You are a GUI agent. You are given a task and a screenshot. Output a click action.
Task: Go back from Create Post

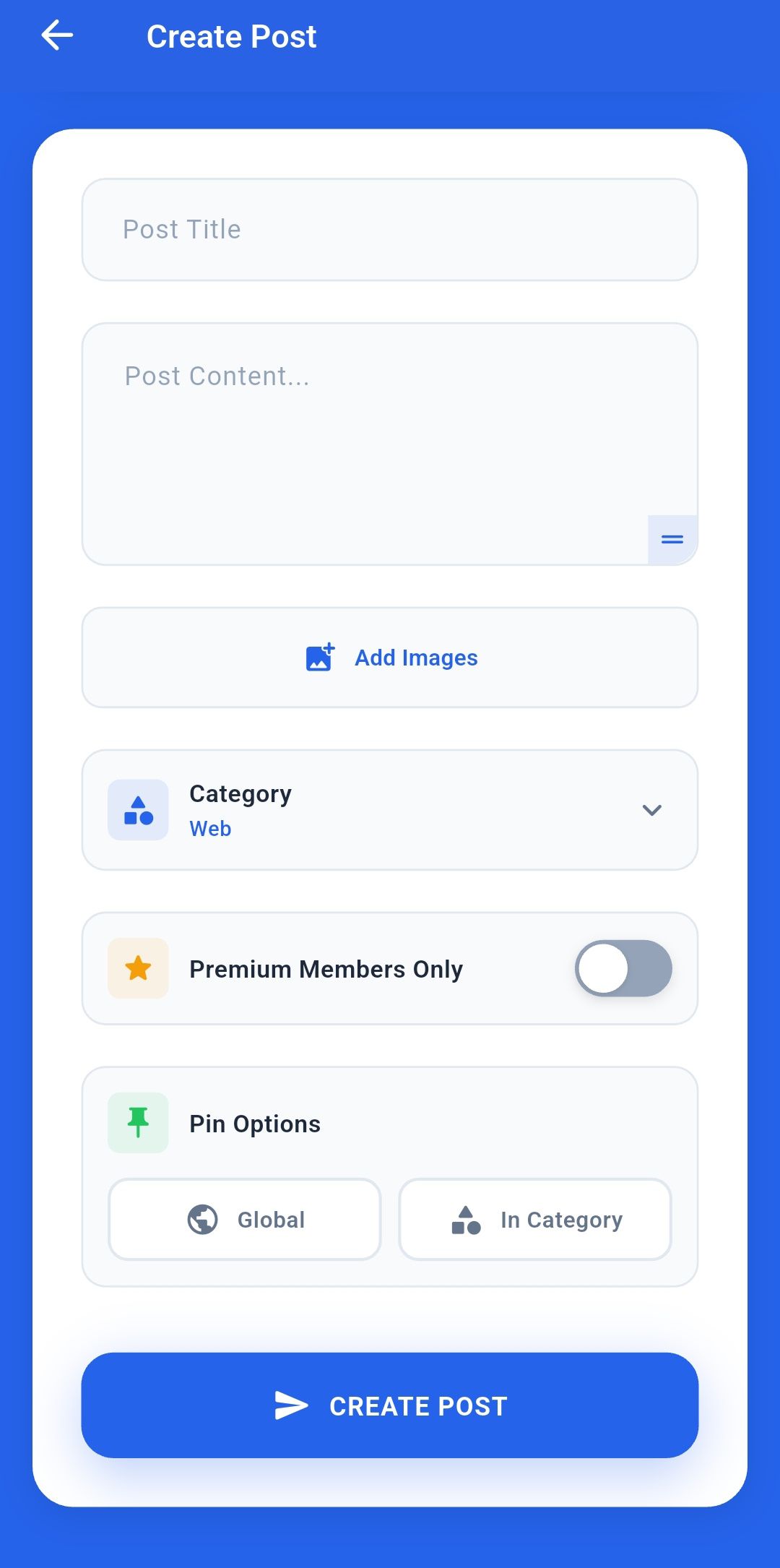tap(58, 36)
